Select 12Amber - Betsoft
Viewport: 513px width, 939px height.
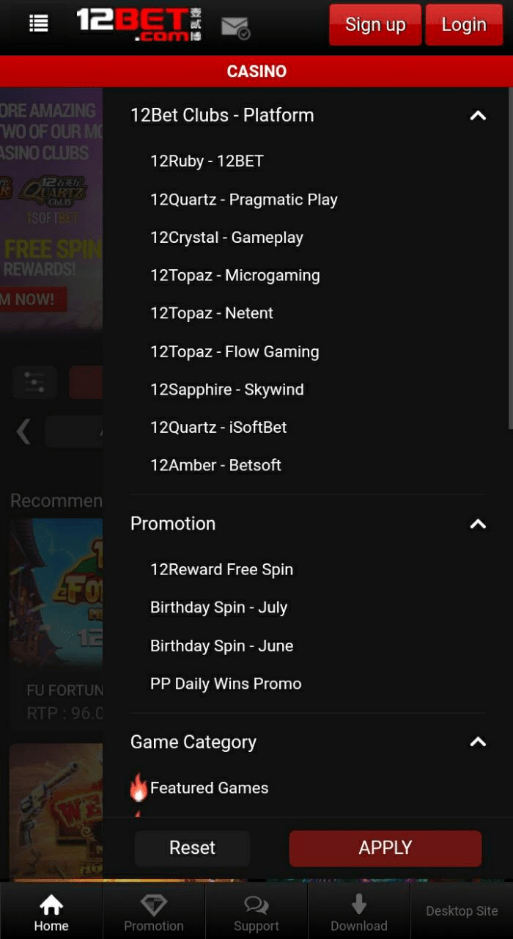pos(215,465)
